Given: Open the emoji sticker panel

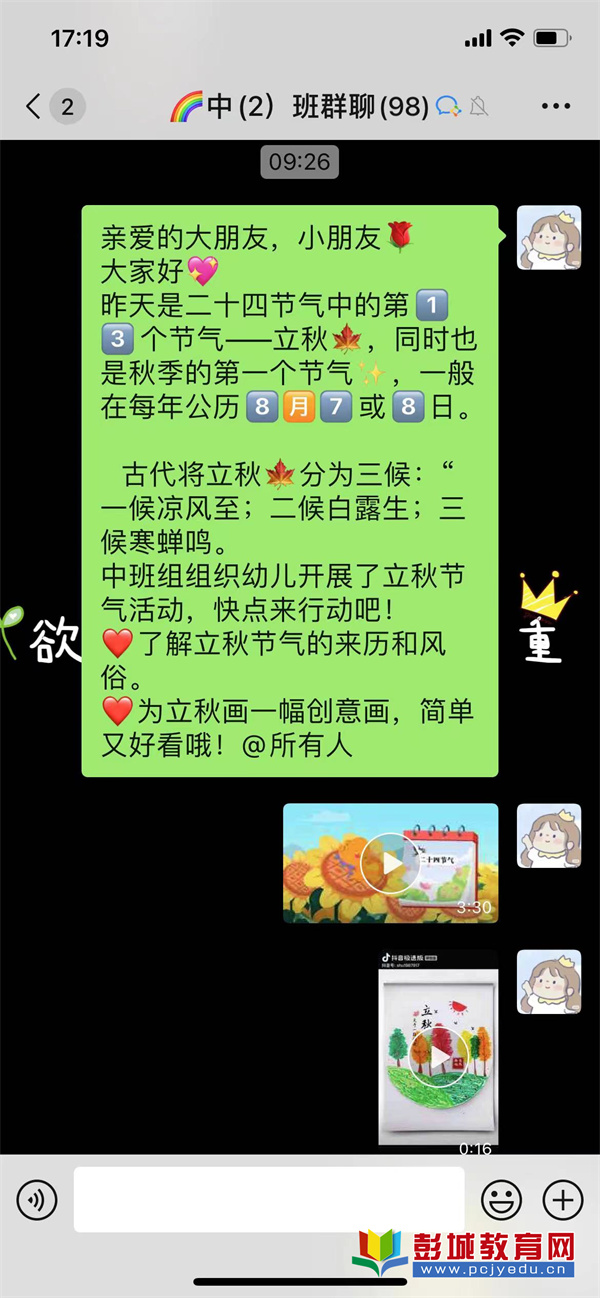Looking at the screenshot, I should pos(501,1199).
